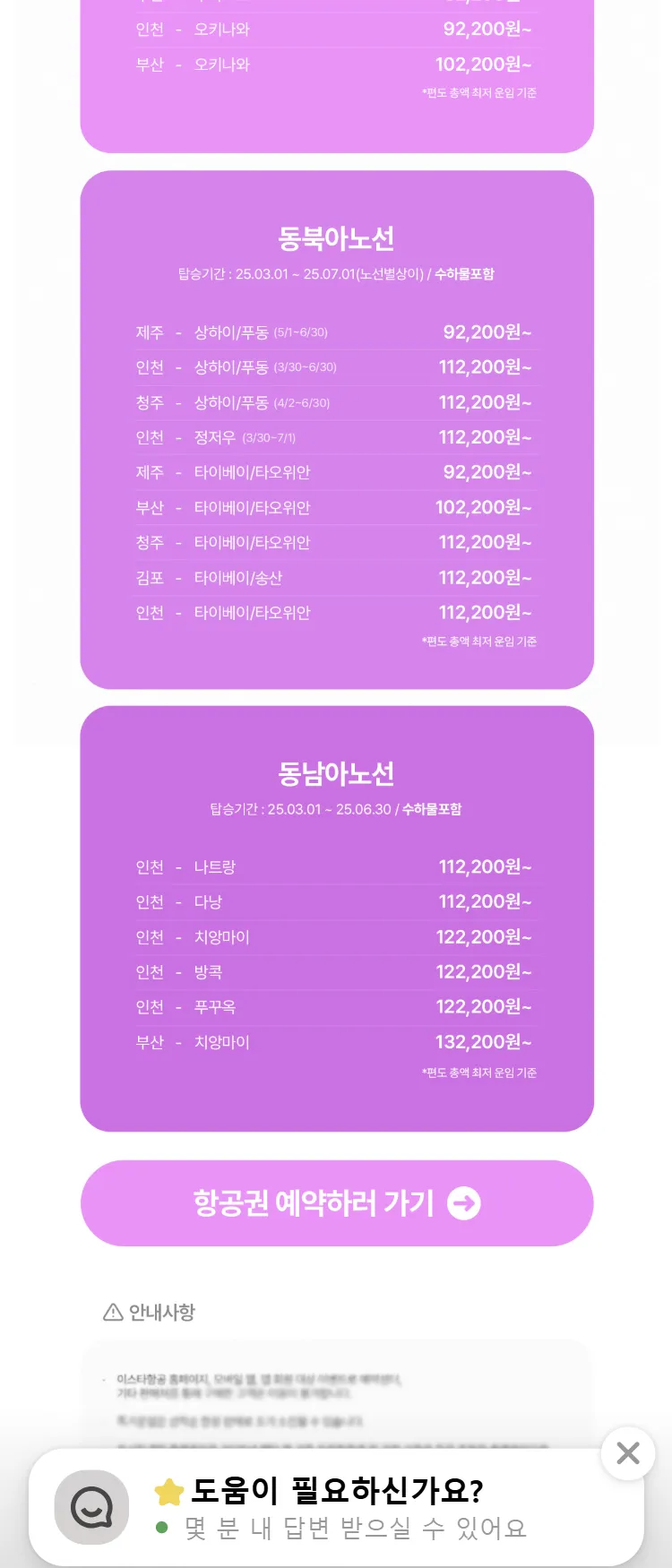
Task: Dismiss the help chat banner
Action: (628, 1452)
